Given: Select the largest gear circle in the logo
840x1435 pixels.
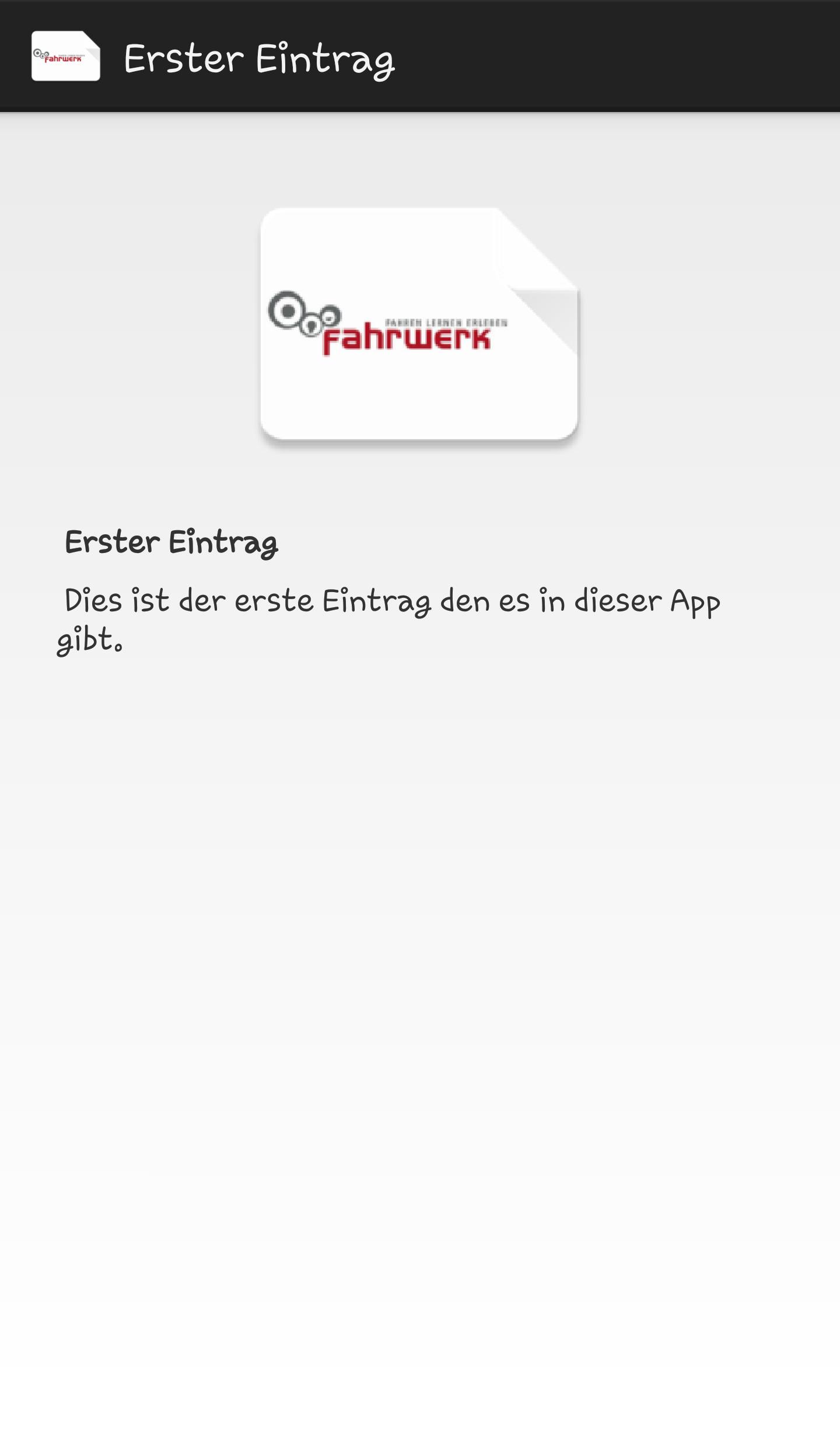Looking at the screenshot, I should (x=287, y=310).
